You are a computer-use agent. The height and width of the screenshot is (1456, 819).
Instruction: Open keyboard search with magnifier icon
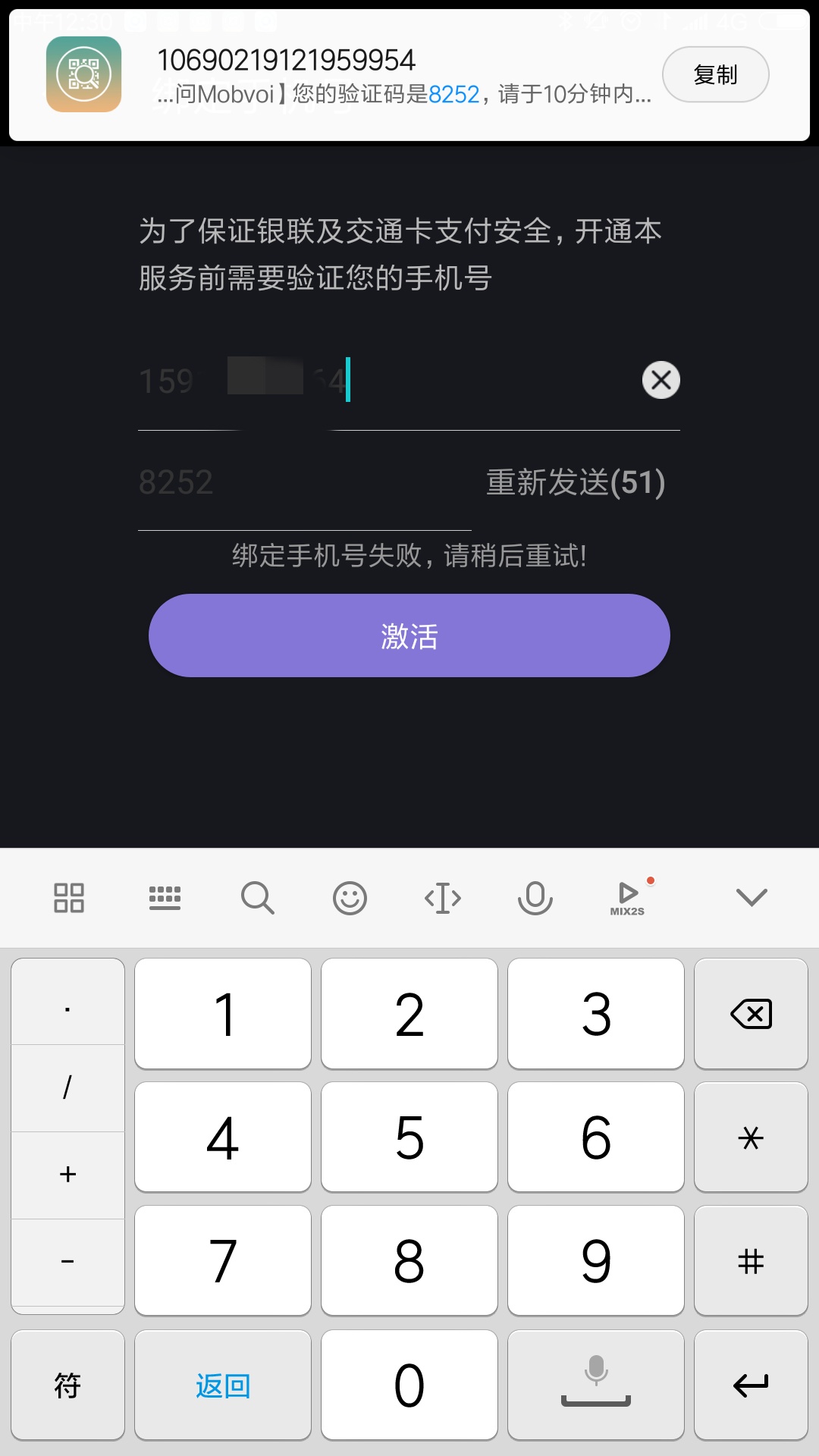coord(258,897)
